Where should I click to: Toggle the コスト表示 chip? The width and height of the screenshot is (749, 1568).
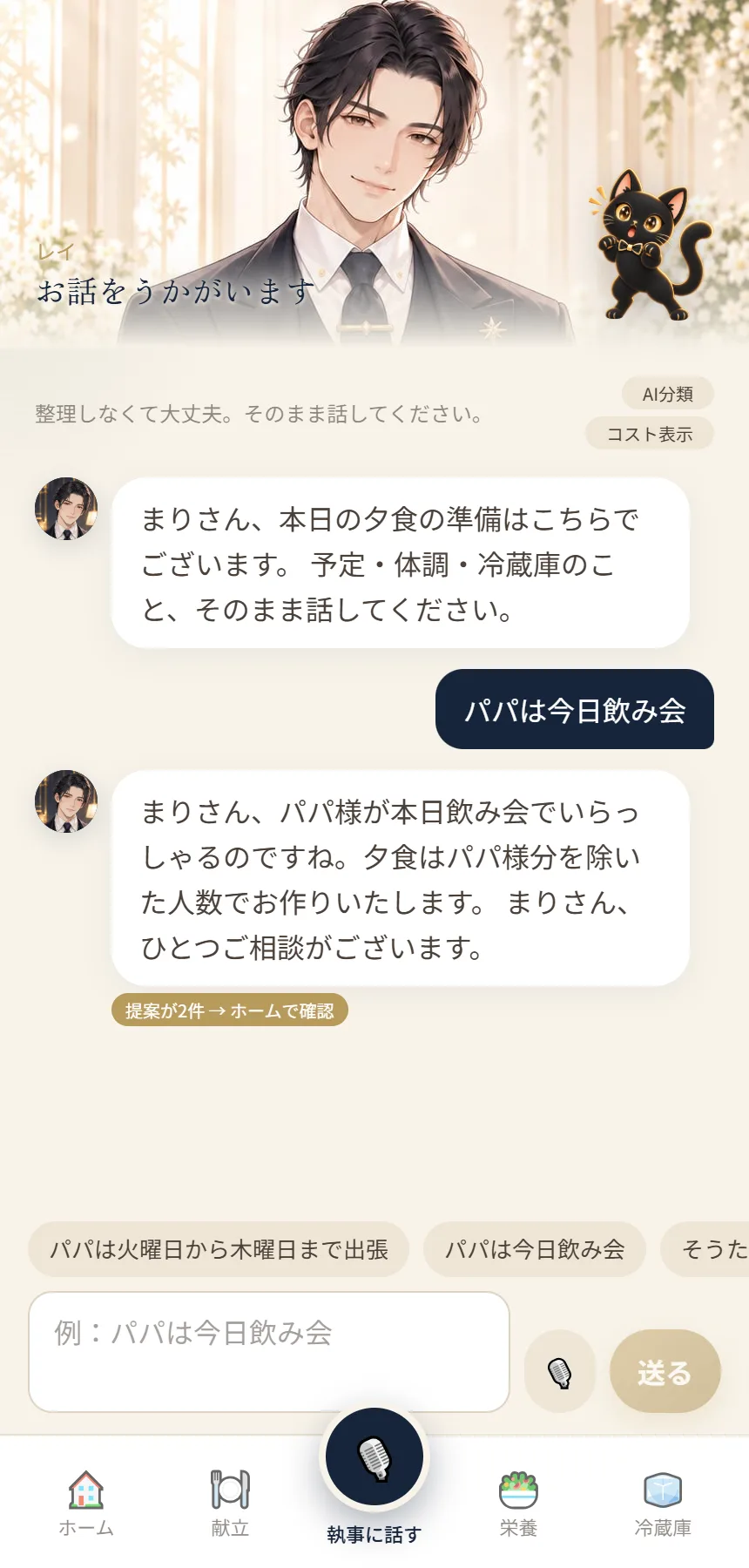[x=650, y=434]
